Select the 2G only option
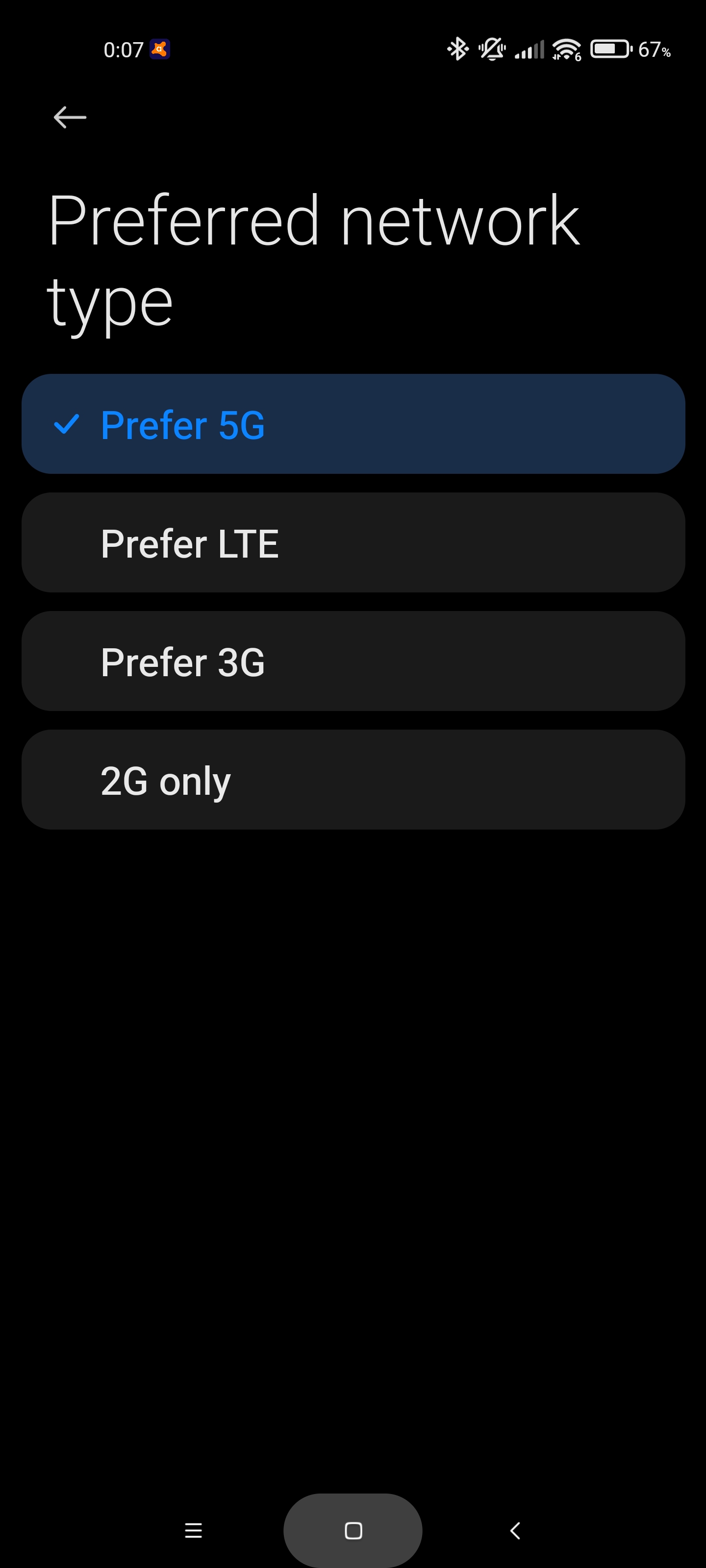Image resolution: width=706 pixels, height=1568 pixels. click(353, 780)
